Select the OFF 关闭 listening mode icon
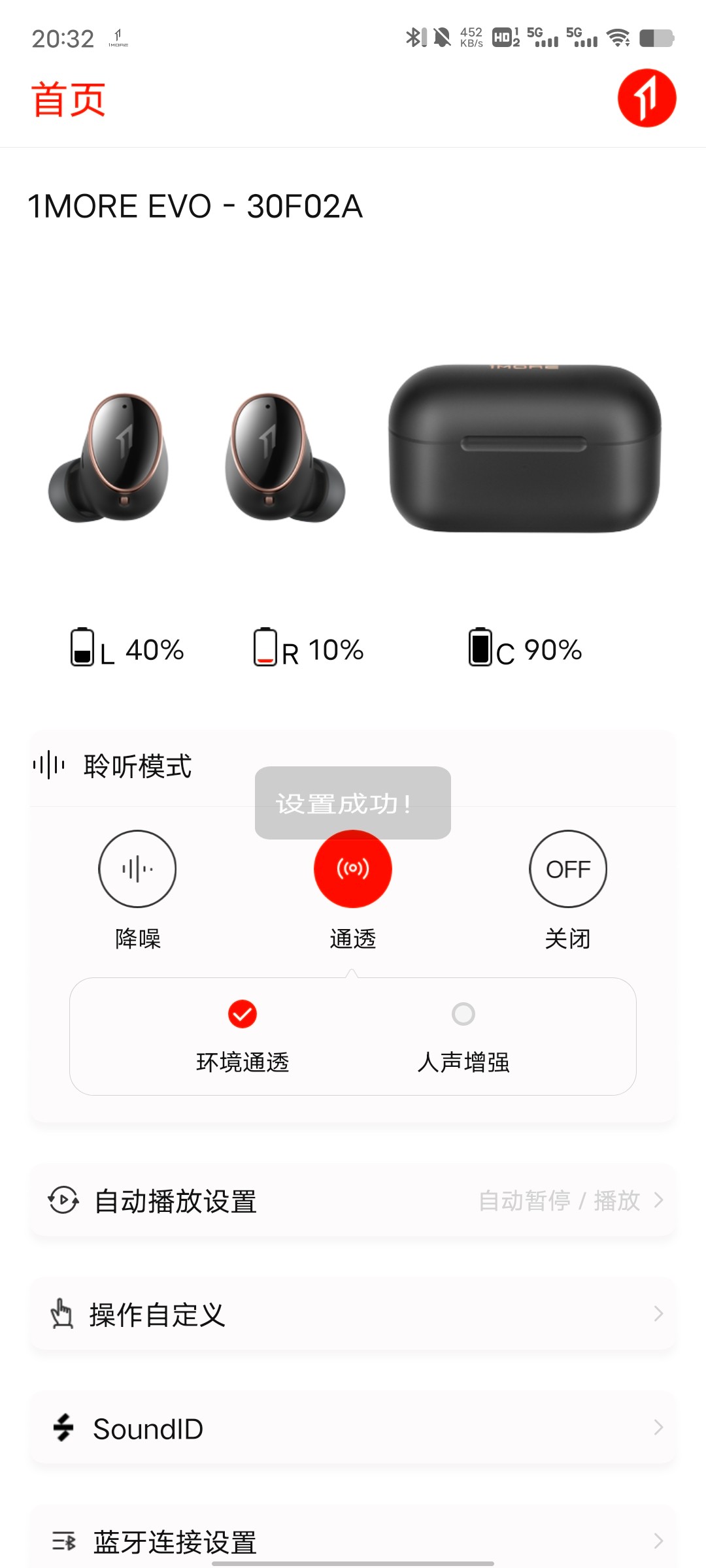Viewport: 706px width, 1568px height. pyautogui.click(x=568, y=869)
